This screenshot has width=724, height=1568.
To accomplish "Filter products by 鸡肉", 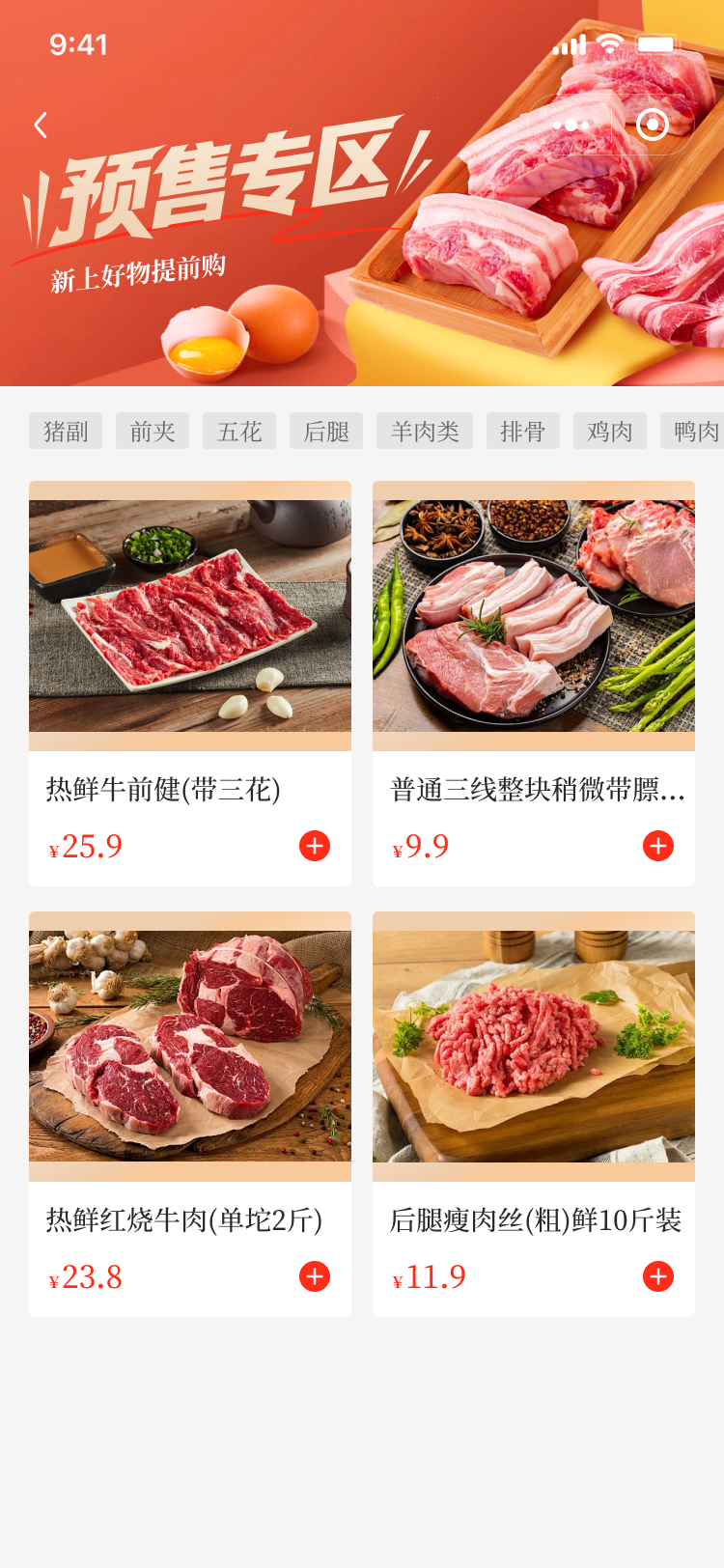I will pos(610,432).
